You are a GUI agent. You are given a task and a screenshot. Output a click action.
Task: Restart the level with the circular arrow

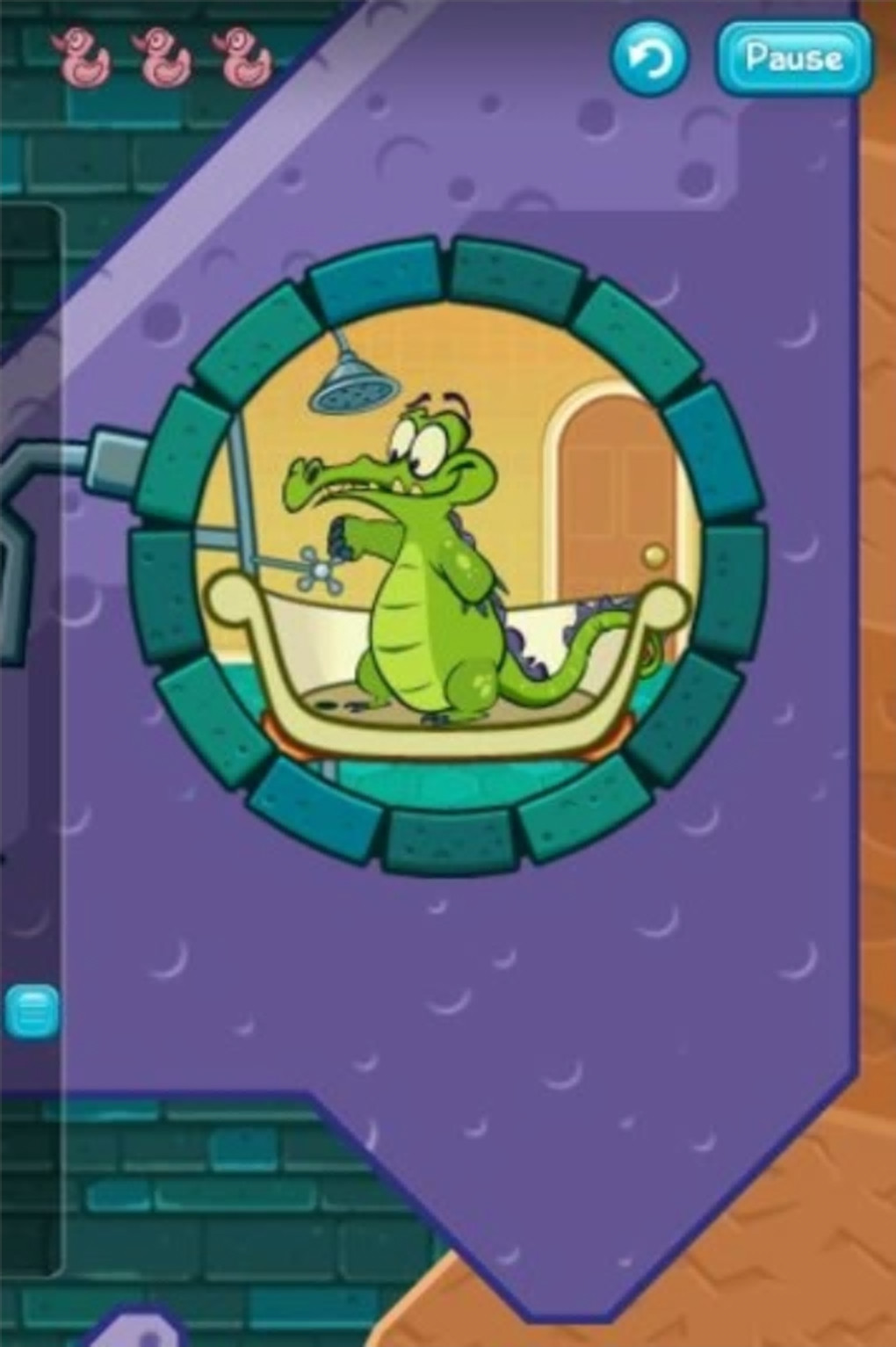650,59
